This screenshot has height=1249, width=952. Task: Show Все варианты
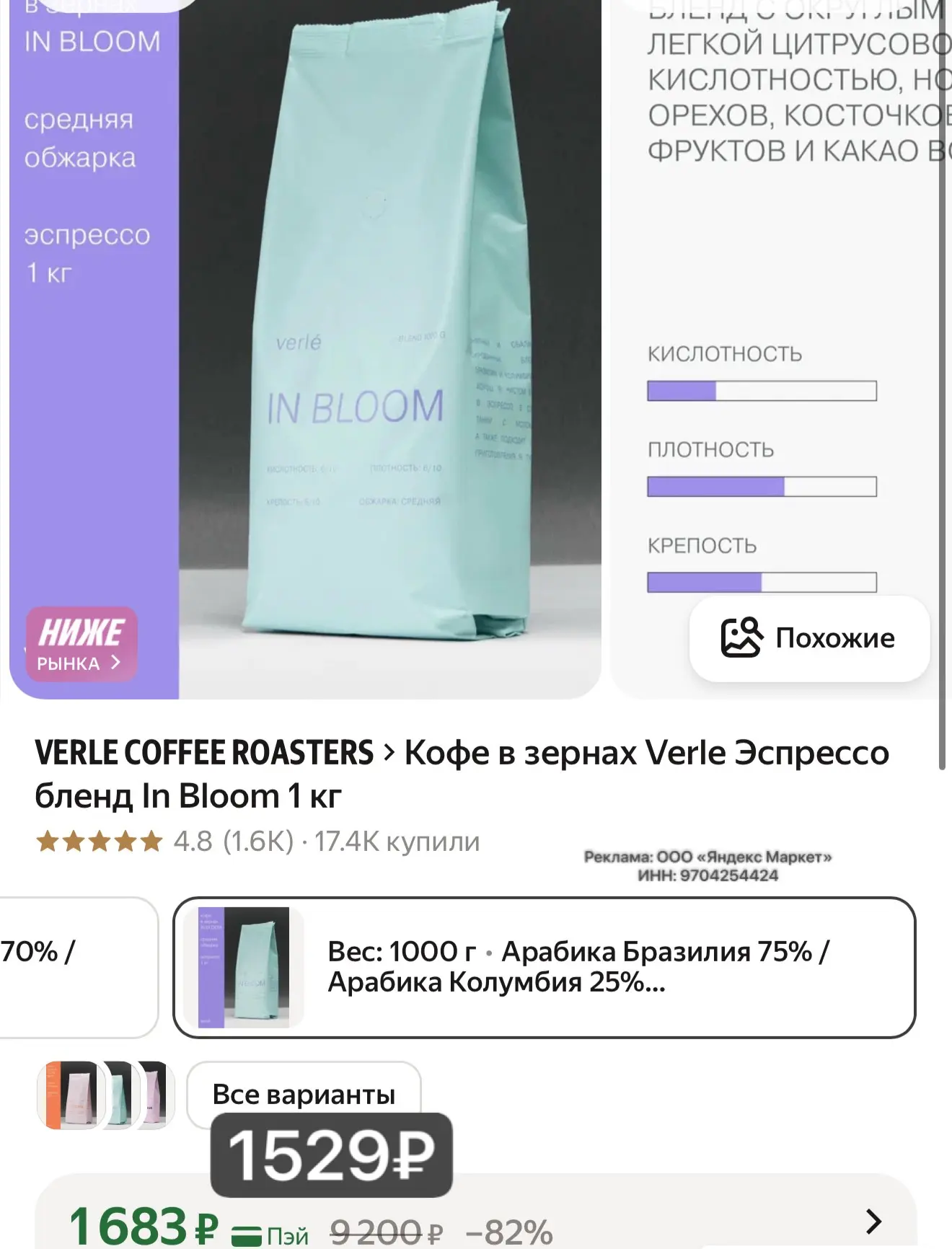coord(304,1095)
